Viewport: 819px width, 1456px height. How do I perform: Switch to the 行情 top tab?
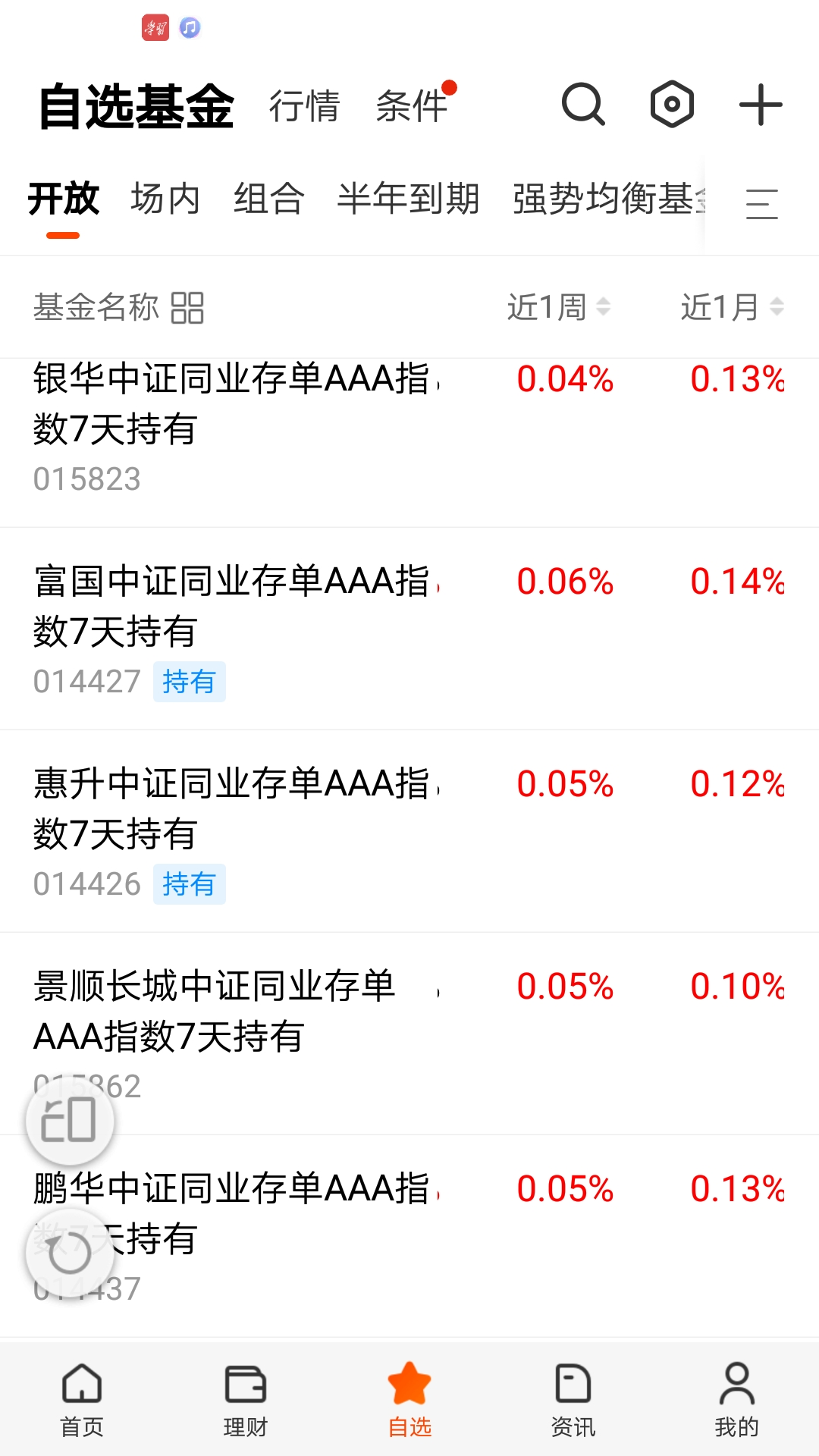pyautogui.click(x=305, y=106)
